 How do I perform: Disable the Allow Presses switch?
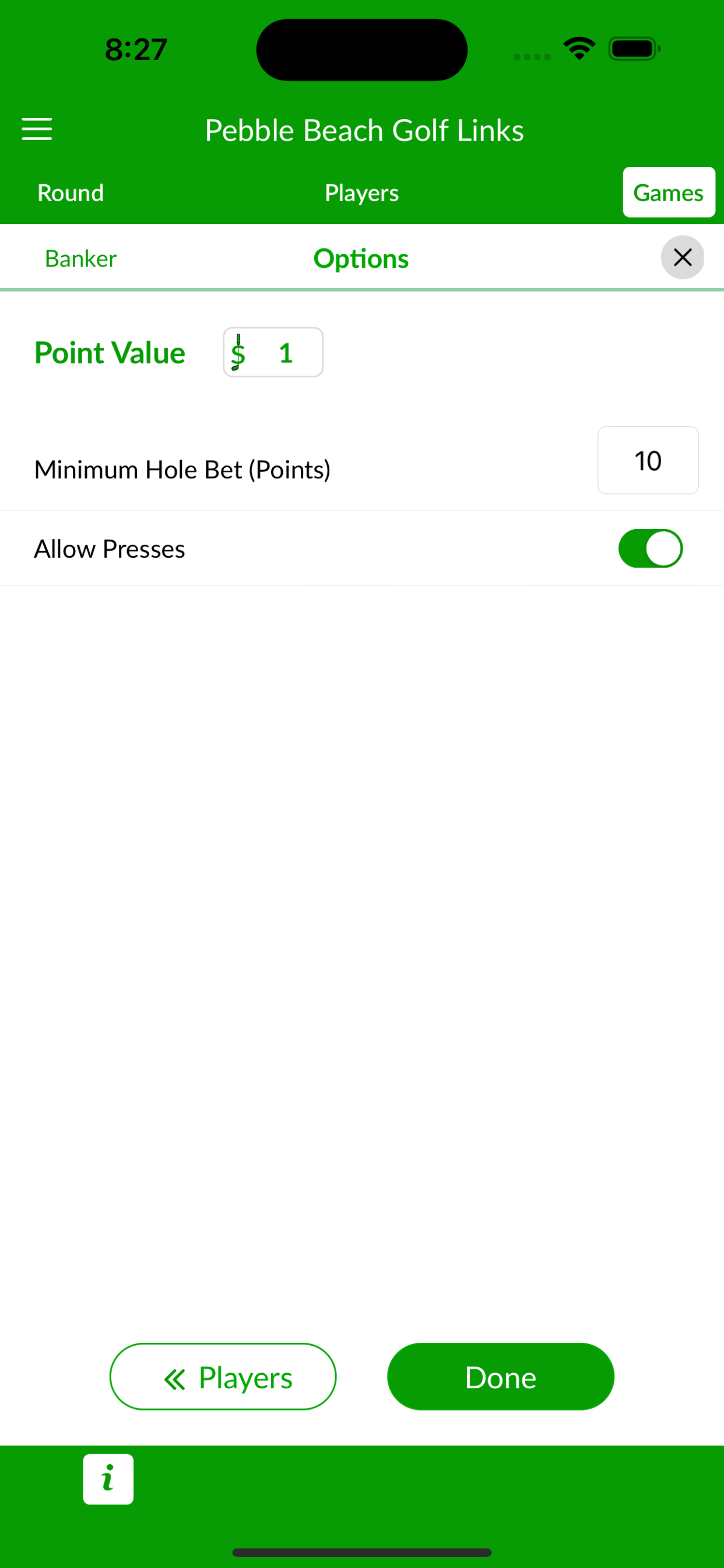[x=651, y=548]
